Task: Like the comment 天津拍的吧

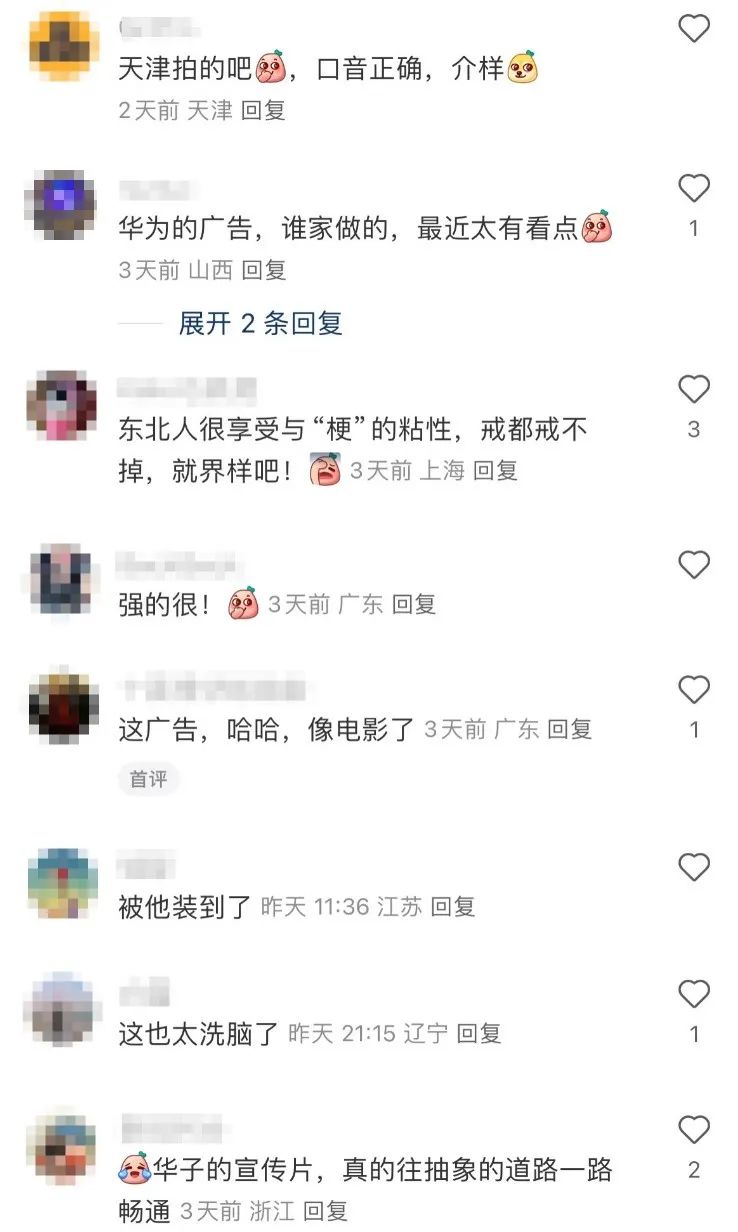Action: pos(694,29)
